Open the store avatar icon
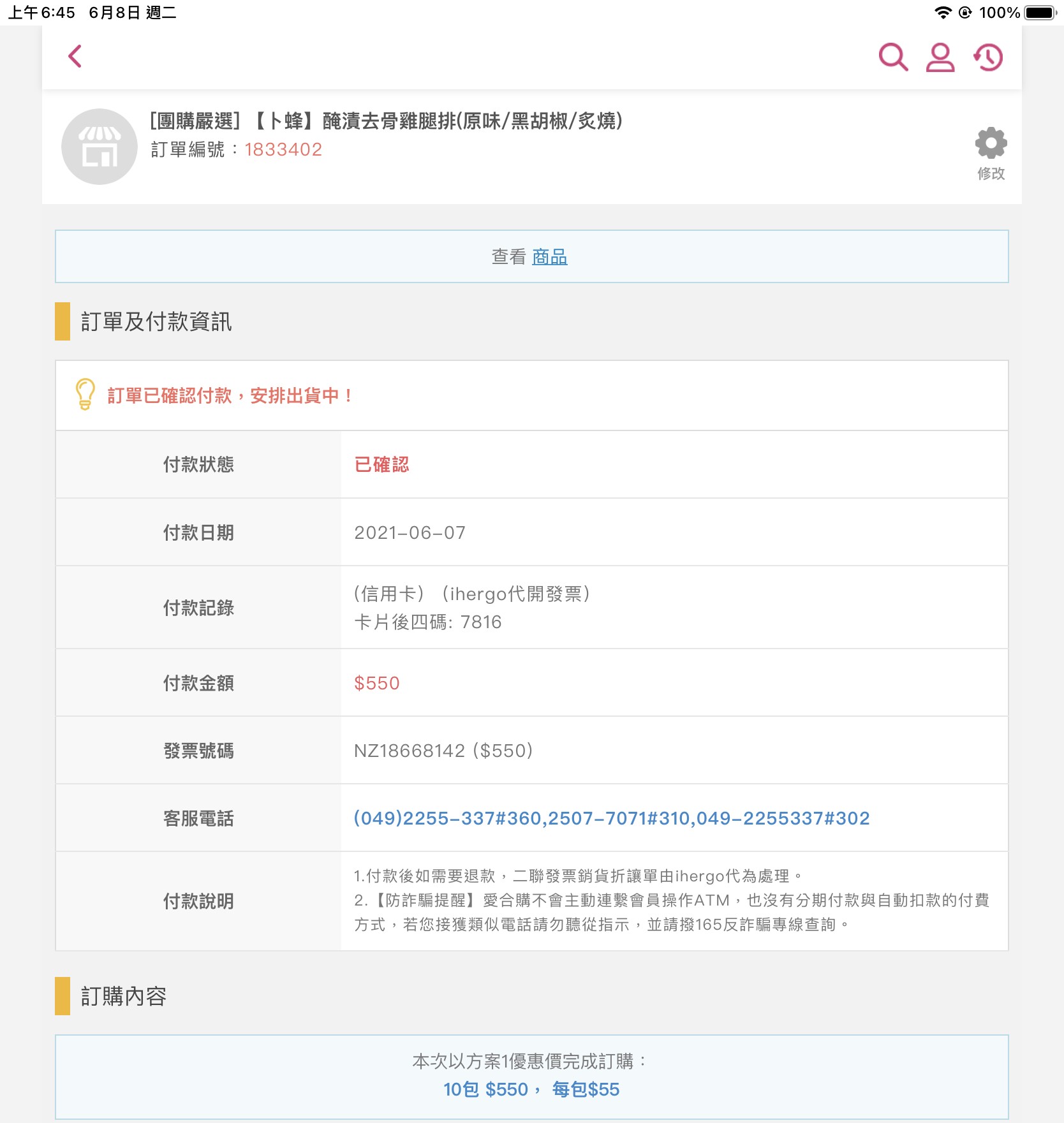Screen dimensions: 1064x1123 [100, 147]
